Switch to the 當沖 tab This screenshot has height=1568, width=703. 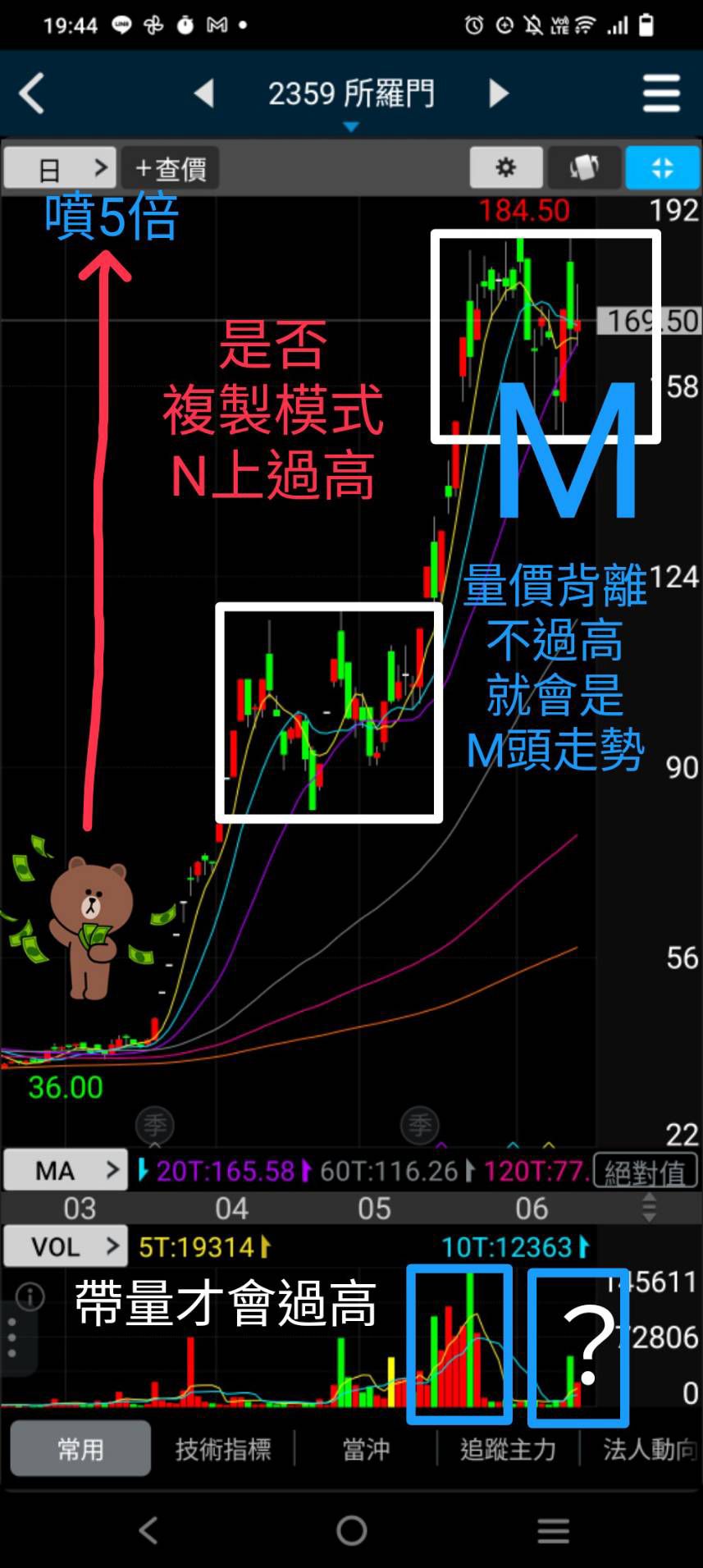pyautogui.click(x=366, y=1450)
